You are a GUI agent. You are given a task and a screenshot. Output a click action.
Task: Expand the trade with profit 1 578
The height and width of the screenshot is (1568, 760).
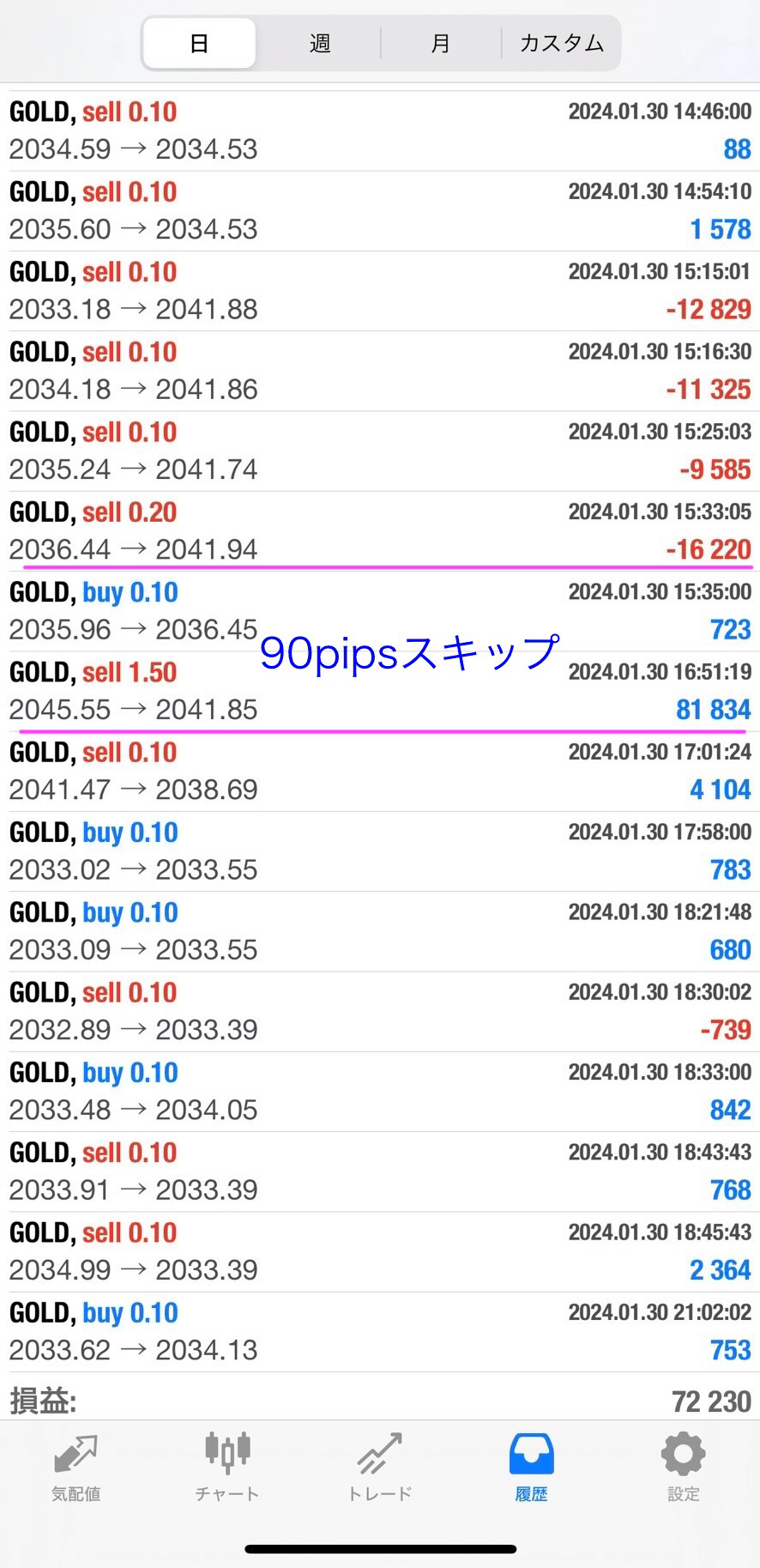pyautogui.click(x=380, y=211)
